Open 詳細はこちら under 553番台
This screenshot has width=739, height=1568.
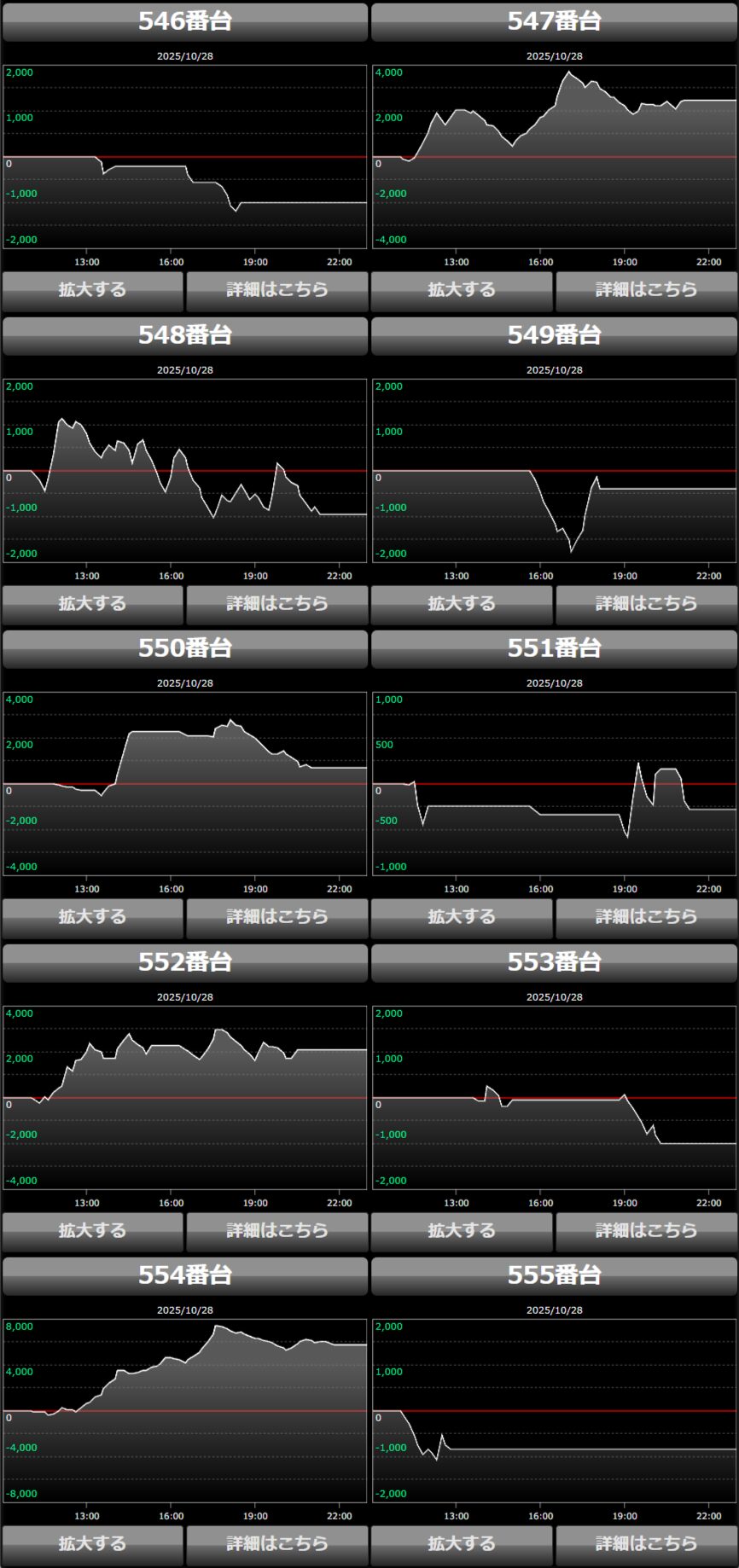click(x=646, y=1231)
